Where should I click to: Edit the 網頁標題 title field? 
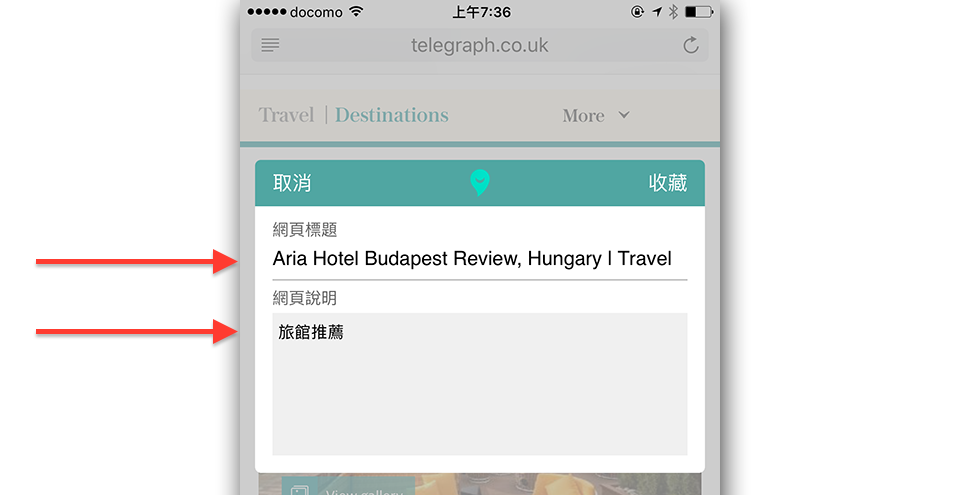[x=472, y=259]
